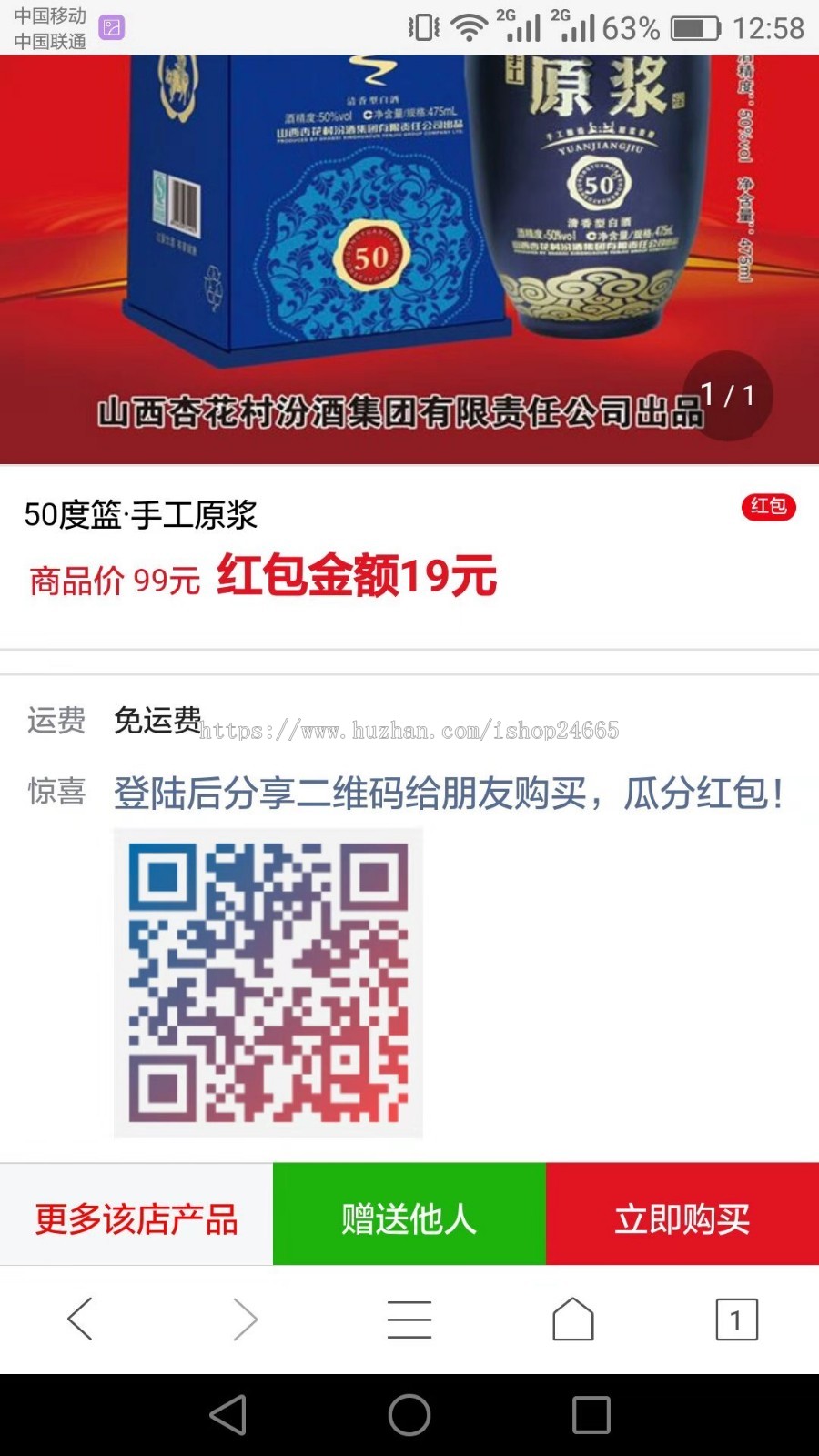Go to the browser home page
Viewport: 819px width, 1456px height.
(573, 1319)
